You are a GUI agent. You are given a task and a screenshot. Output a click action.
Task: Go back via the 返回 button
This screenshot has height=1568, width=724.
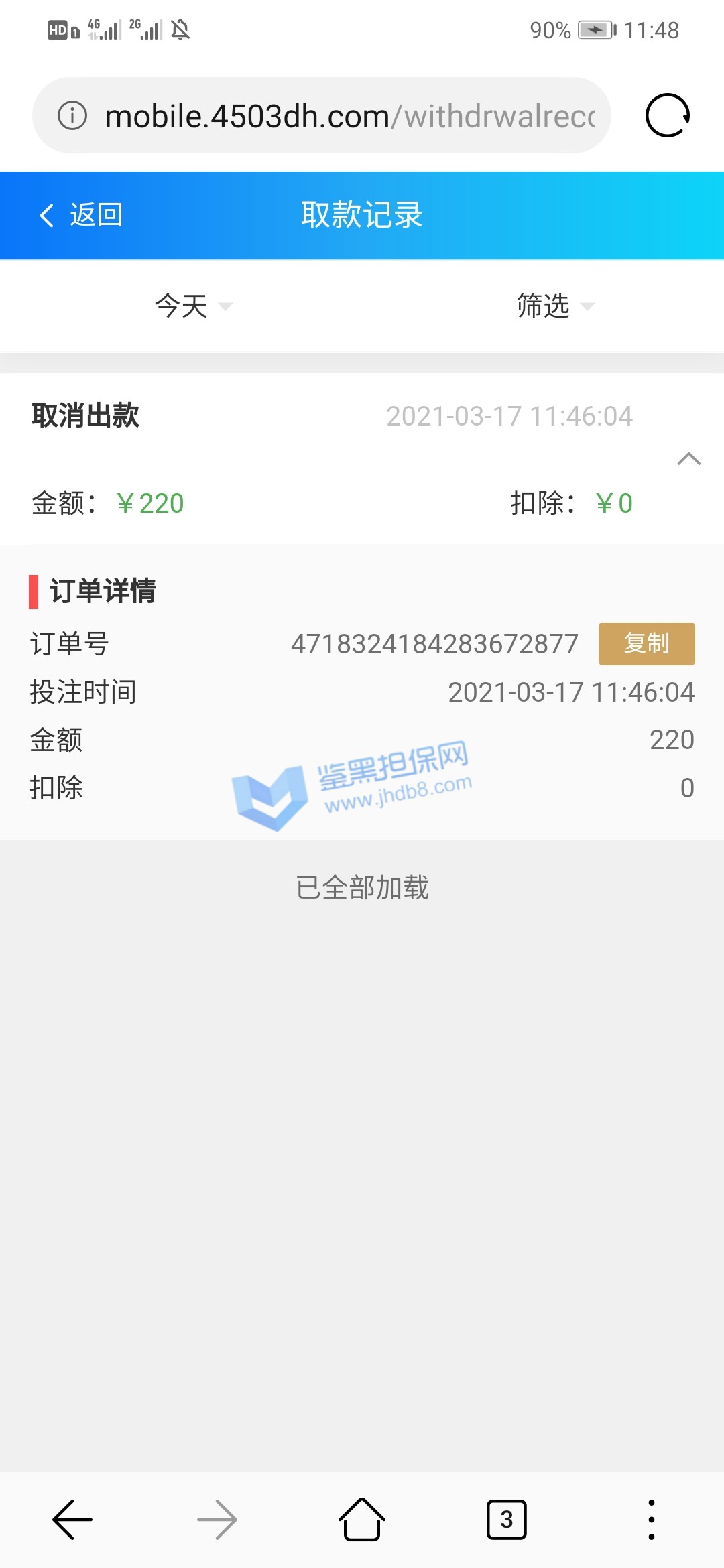80,215
